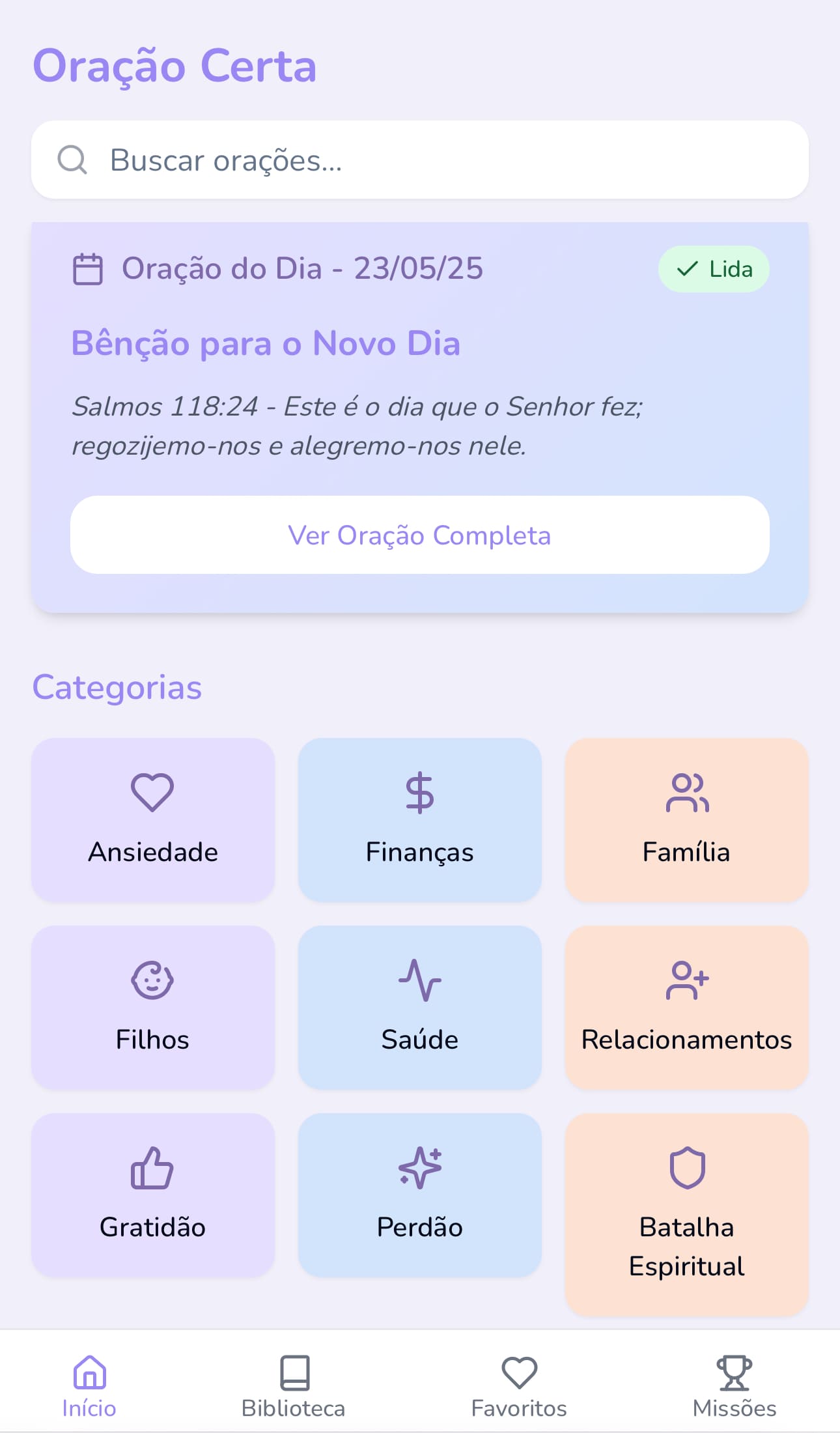Select the Relacionamentos category
Image resolution: width=840 pixels, height=1433 pixels.
687,1007
